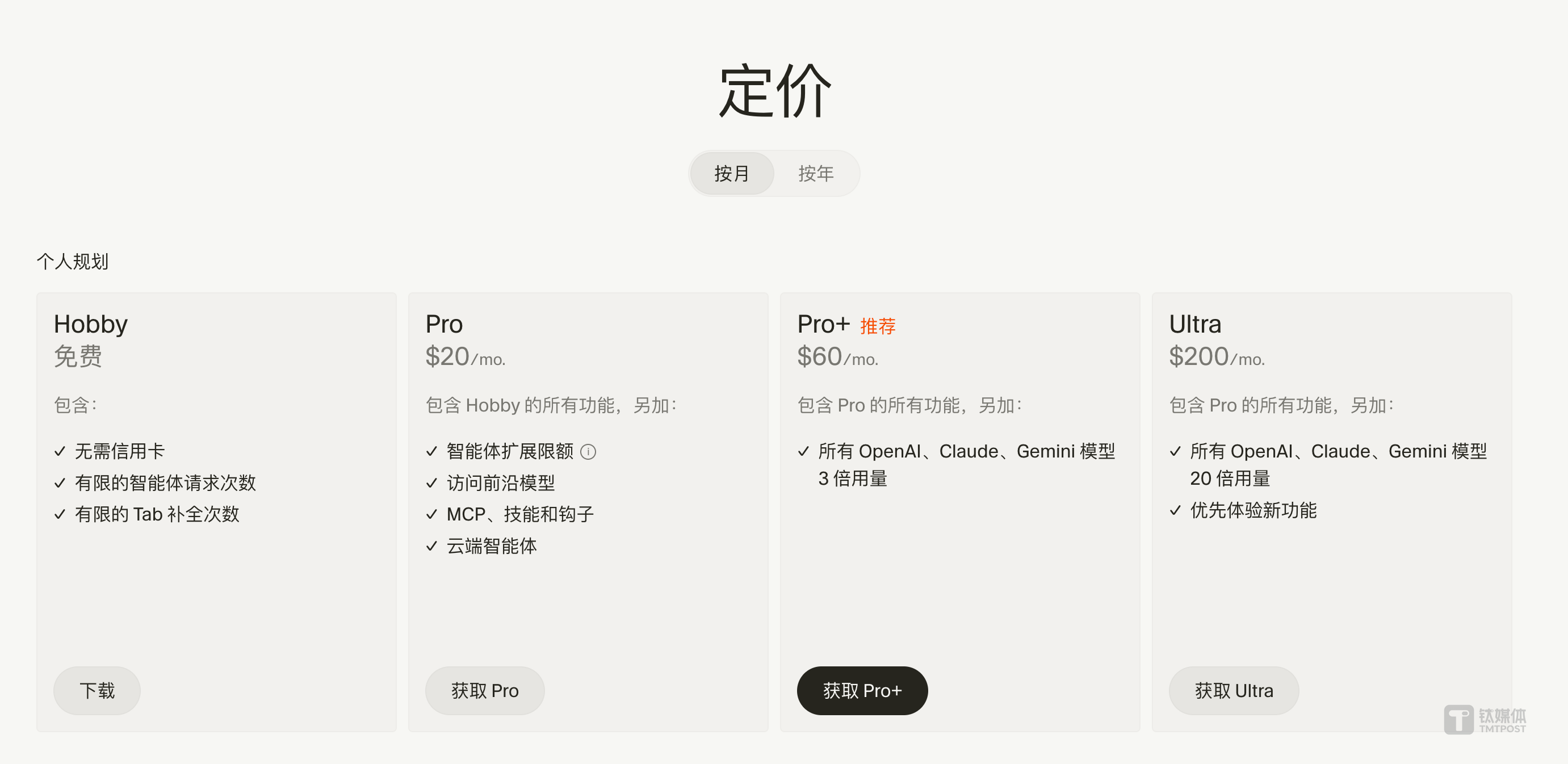Switch billing to 按年 (yearly)
1568x764 pixels.
[816, 174]
